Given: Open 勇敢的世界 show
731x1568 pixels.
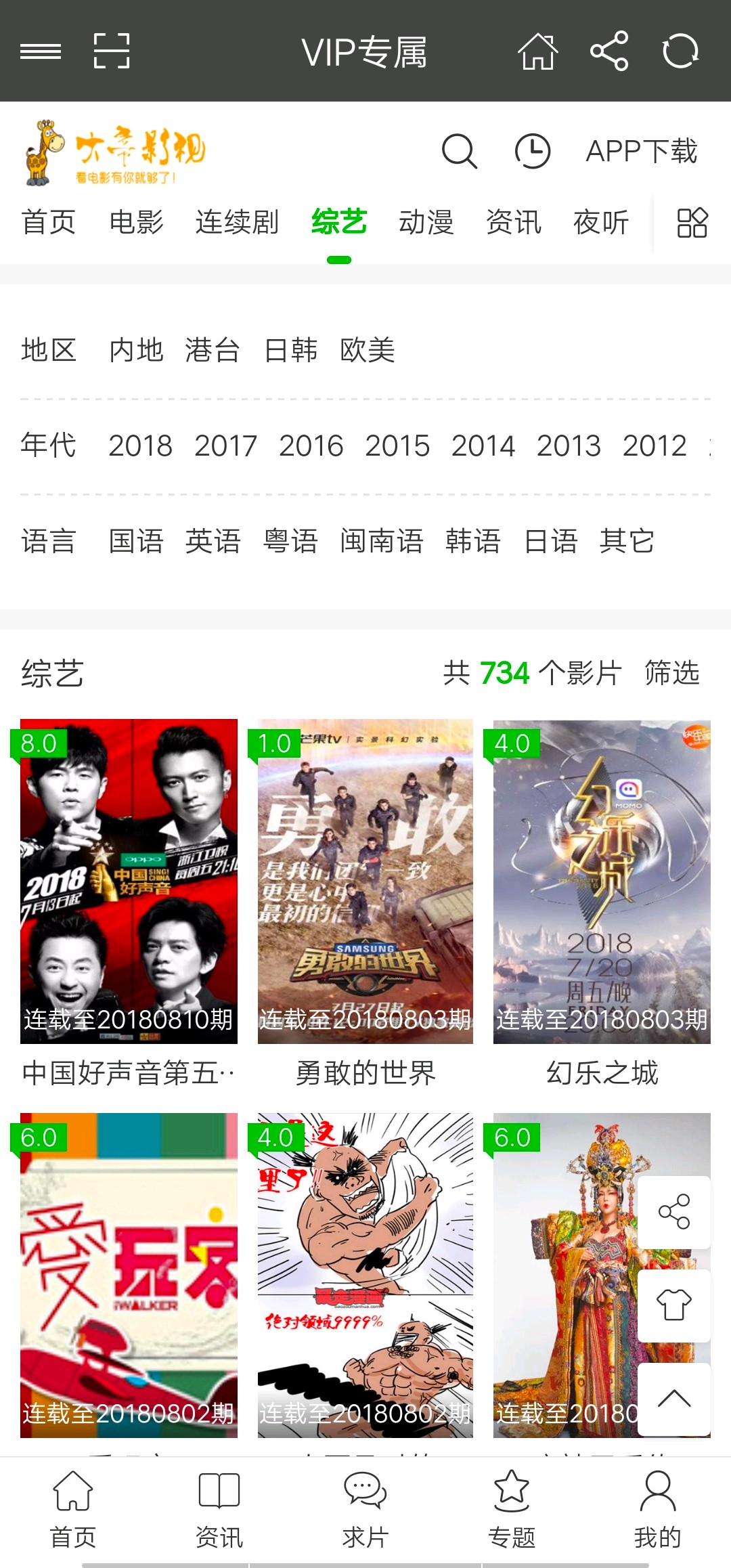Looking at the screenshot, I should click(365, 881).
